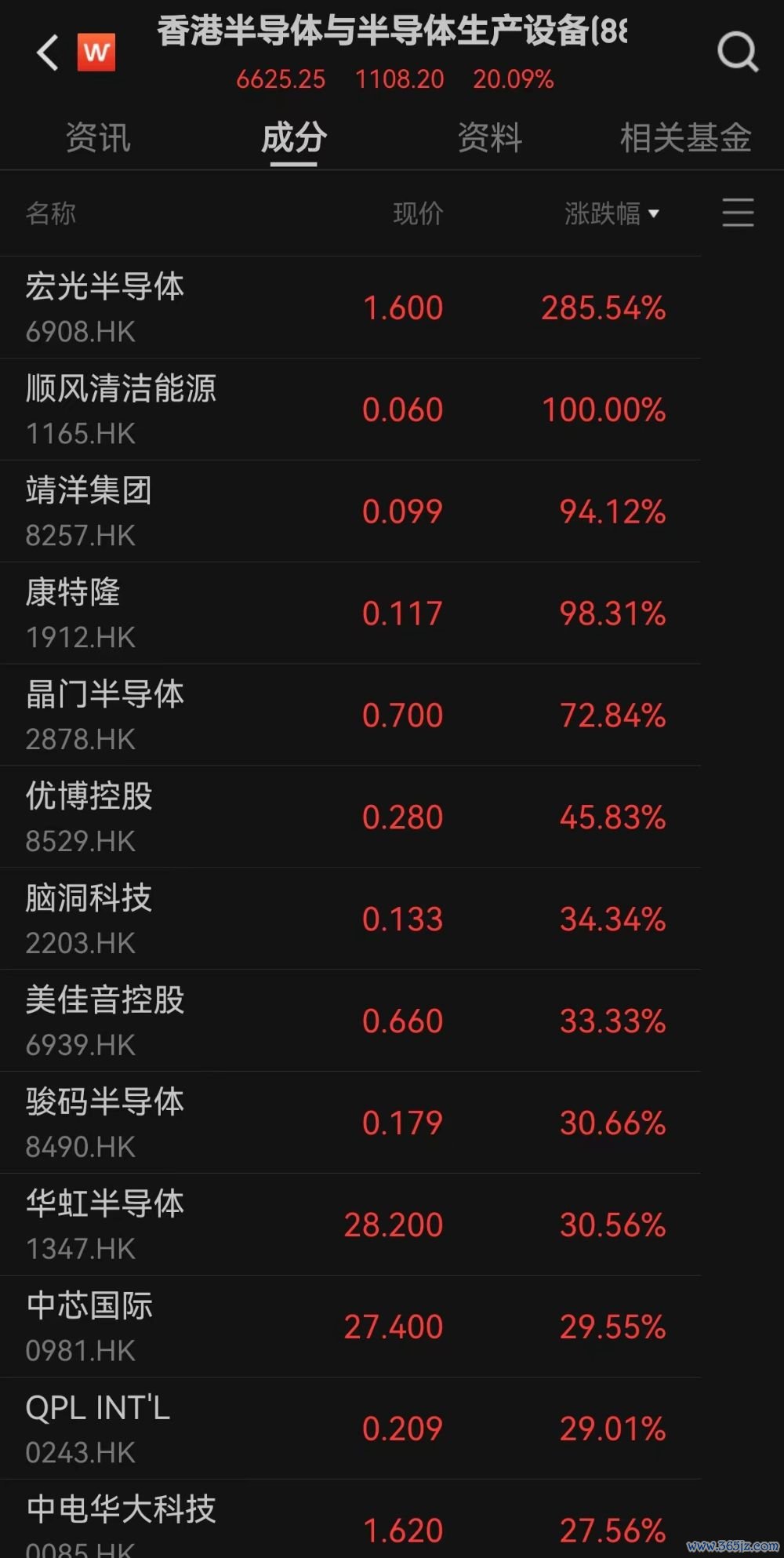
Task: View 晶门半导体 2878.HK details
Action: [350, 715]
